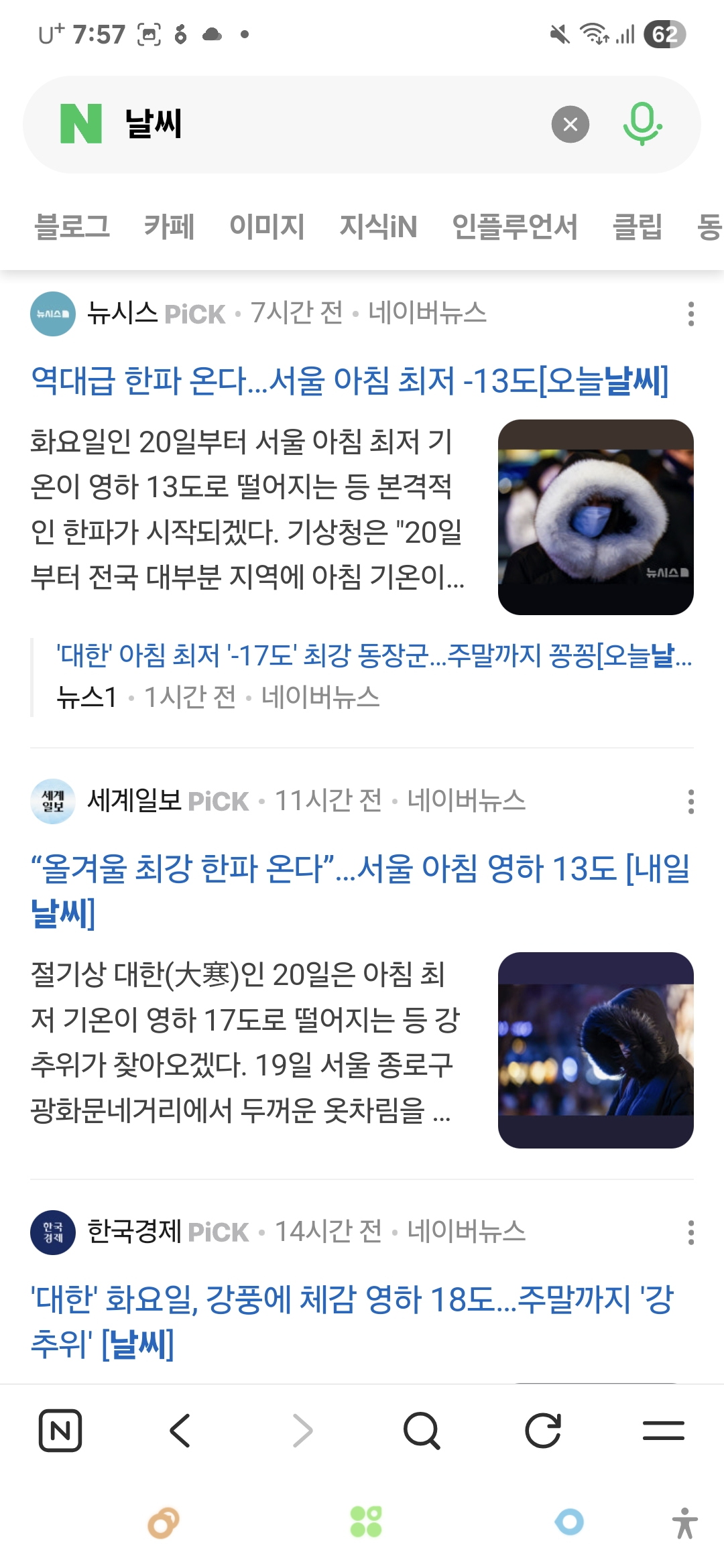Clear the search text 날씨

pyautogui.click(x=570, y=125)
